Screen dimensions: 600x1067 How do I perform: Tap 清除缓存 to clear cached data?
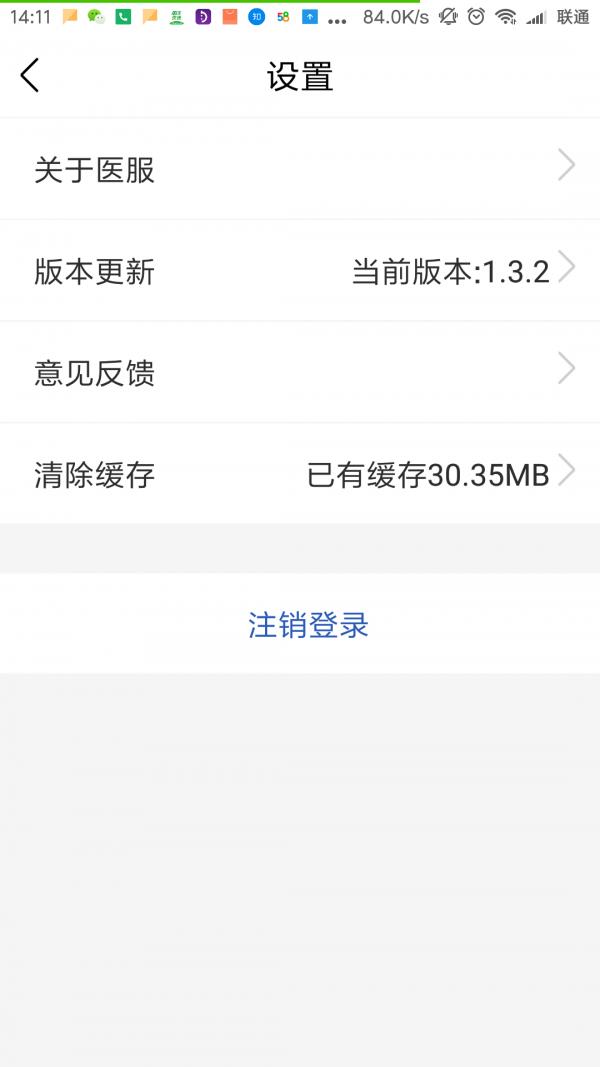pyautogui.click(x=300, y=474)
